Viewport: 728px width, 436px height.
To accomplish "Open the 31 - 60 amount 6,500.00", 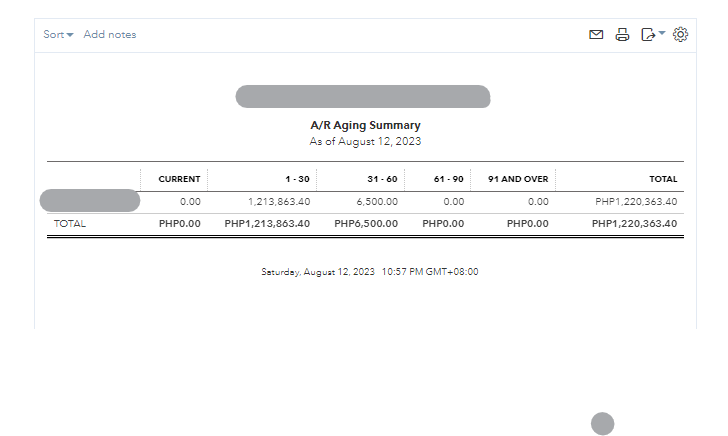I will tap(376, 201).
